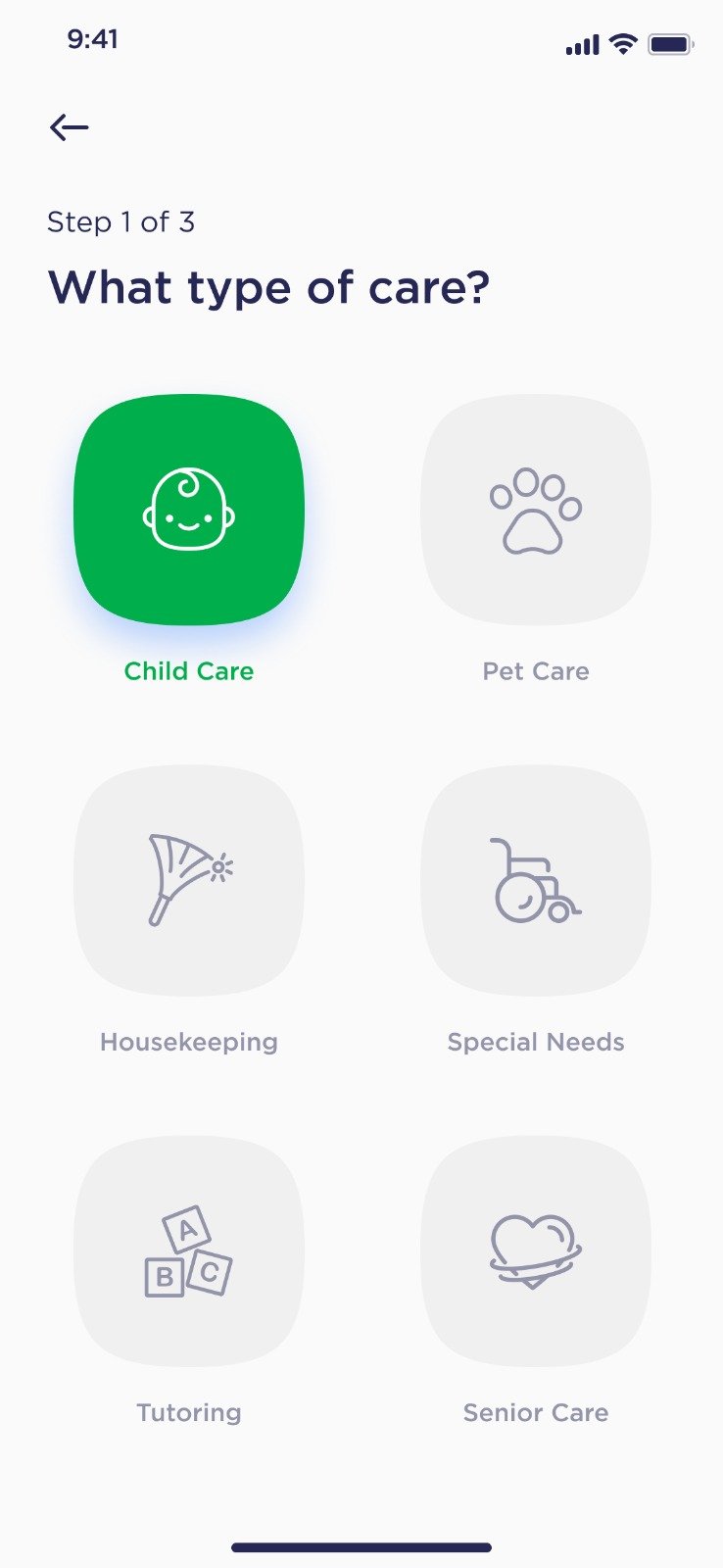Select the Special Needs label
This screenshot has width=723, height=1568.
coord(536,1042)
